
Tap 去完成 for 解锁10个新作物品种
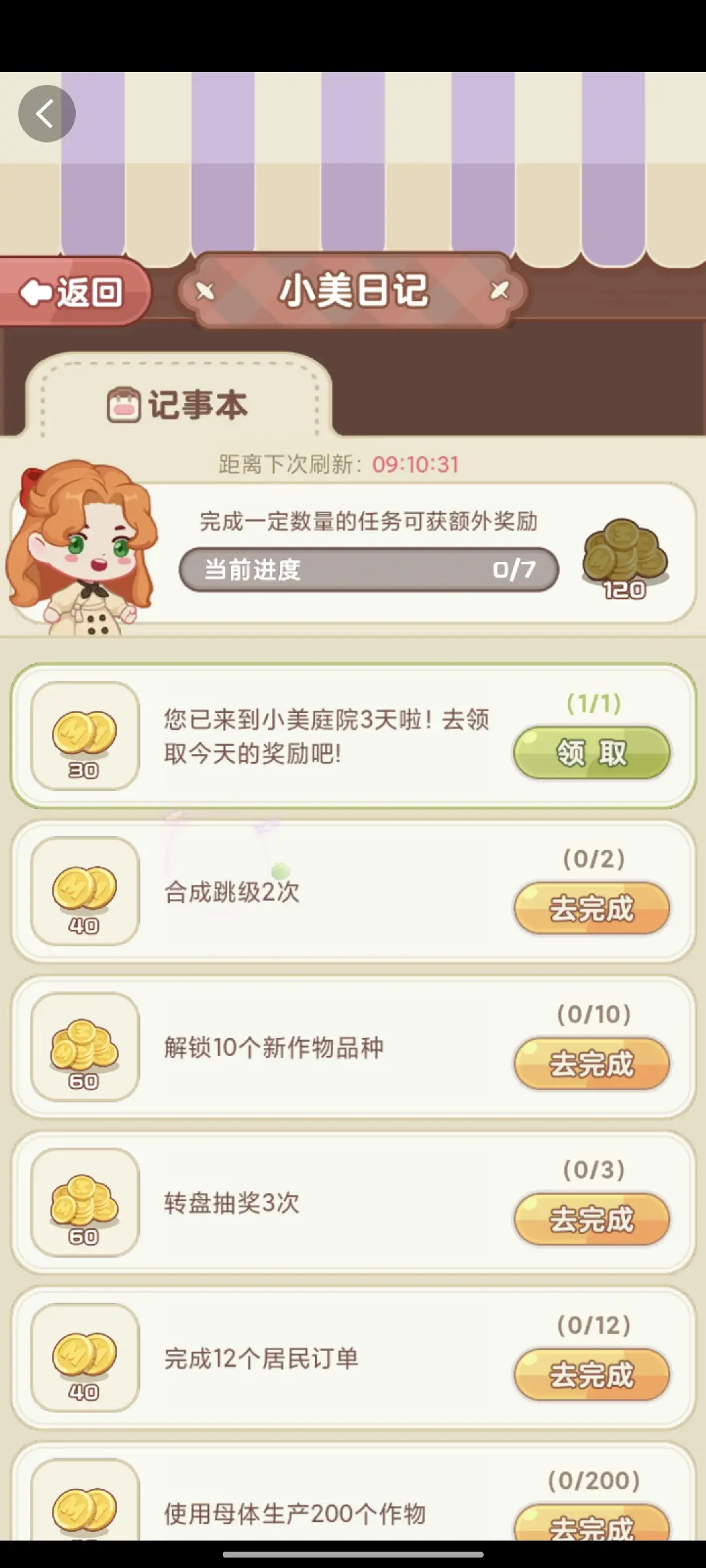tap(592, 1064)
